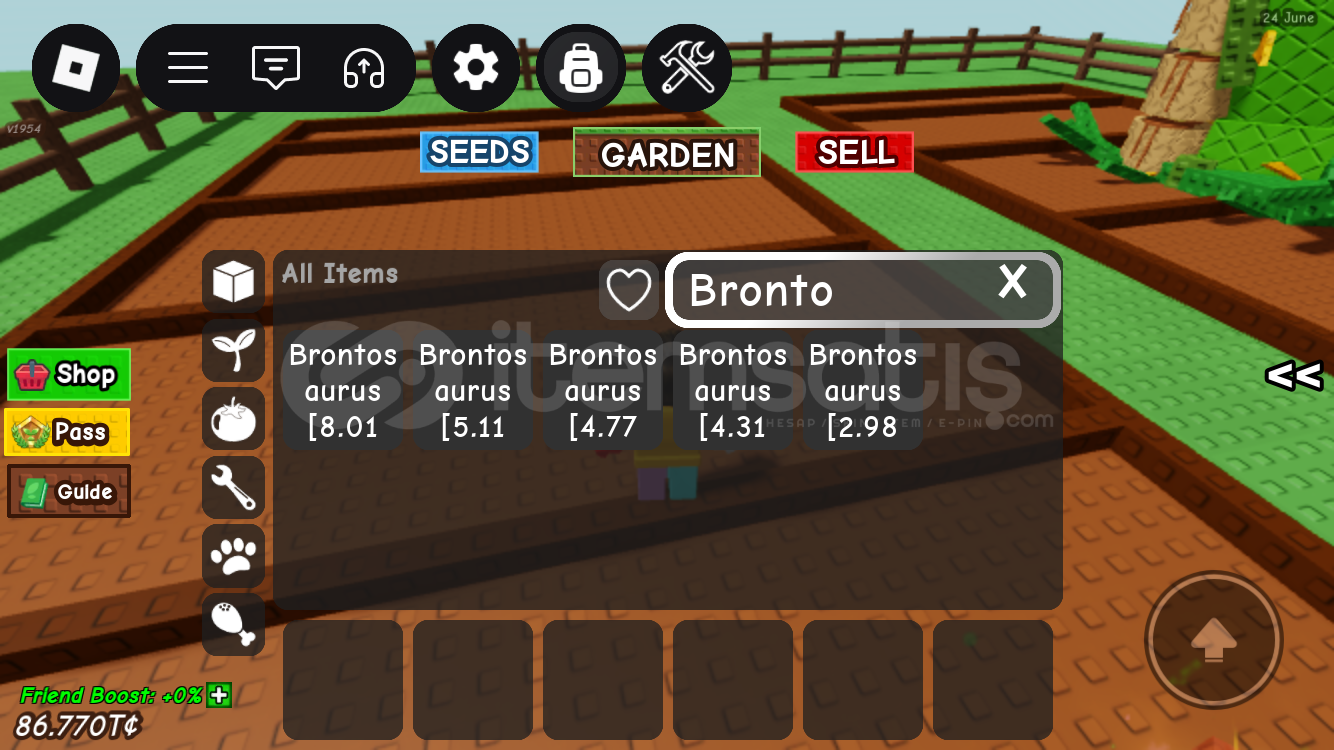Teleport to SELL
Screen dimensions: 1334x750
pos(855,152)
